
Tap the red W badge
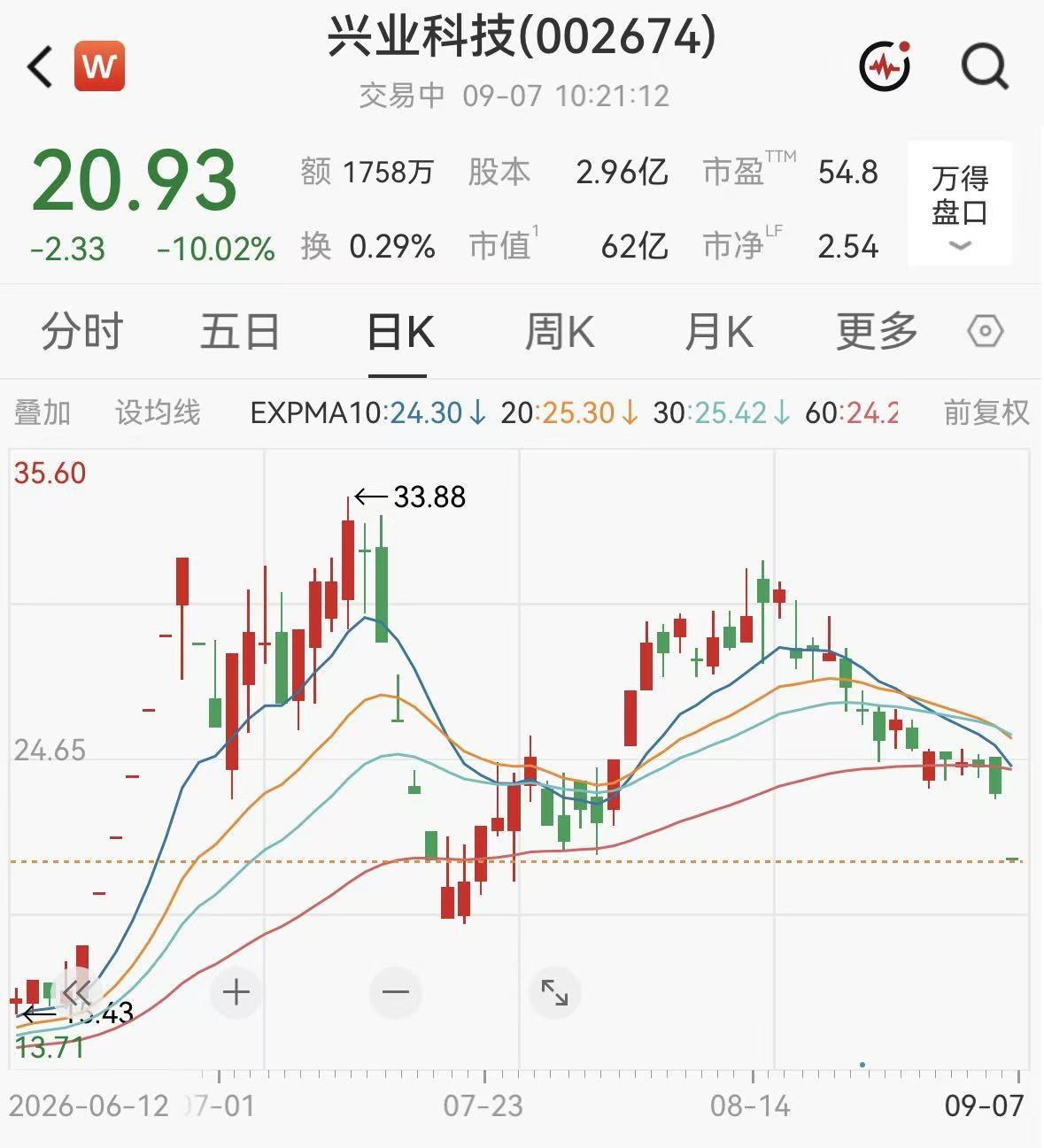coord(98,66)
